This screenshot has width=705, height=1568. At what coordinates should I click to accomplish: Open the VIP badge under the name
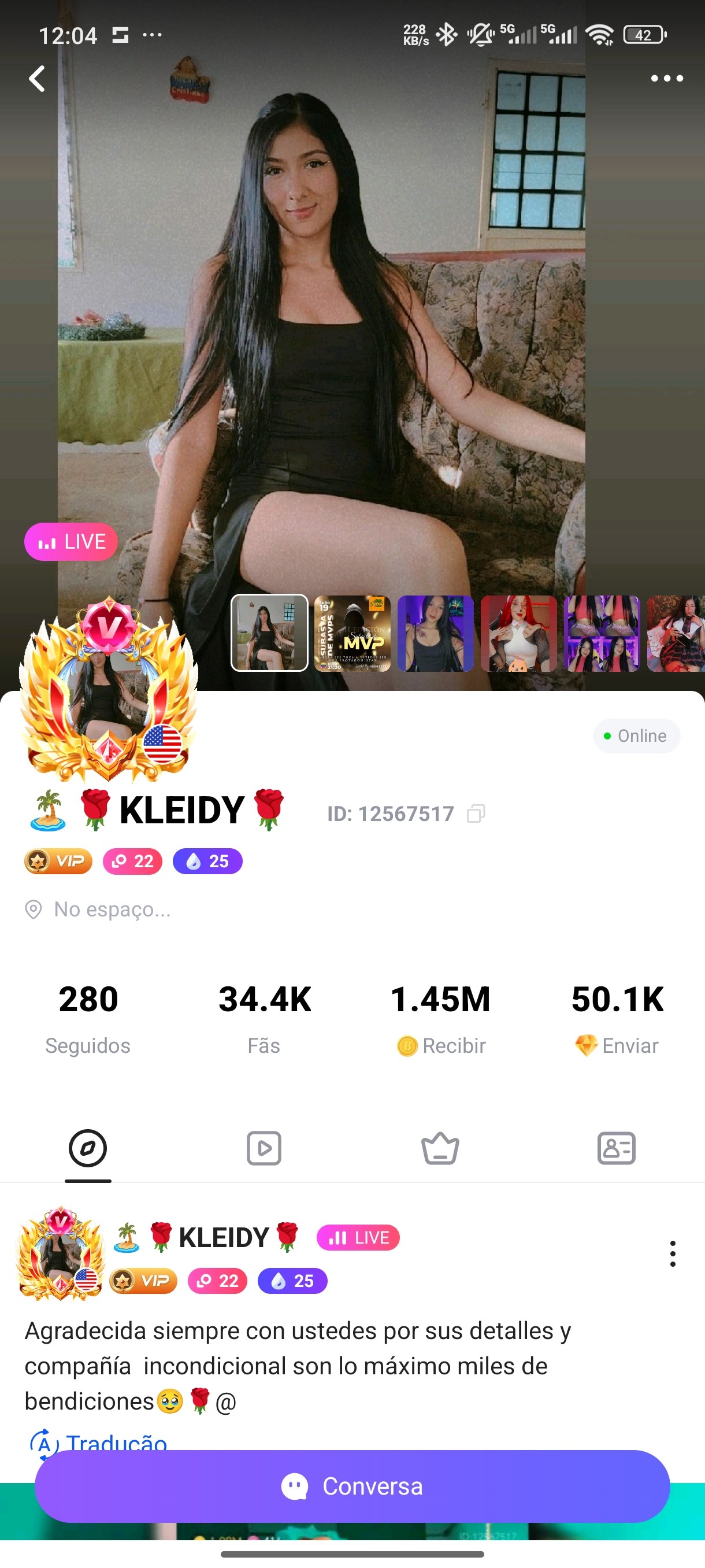(x=58, y=861)
